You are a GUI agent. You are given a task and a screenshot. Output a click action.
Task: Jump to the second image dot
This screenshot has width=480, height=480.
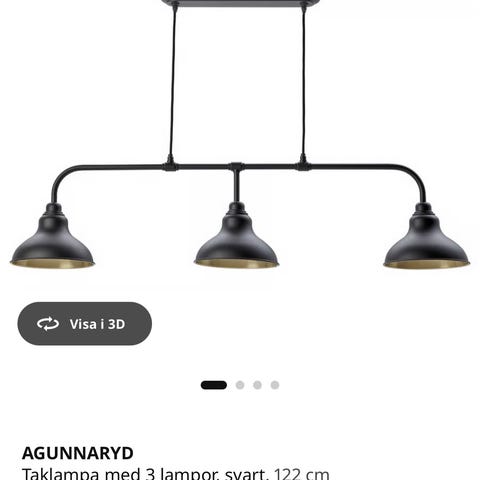click(x=240, y=385)
